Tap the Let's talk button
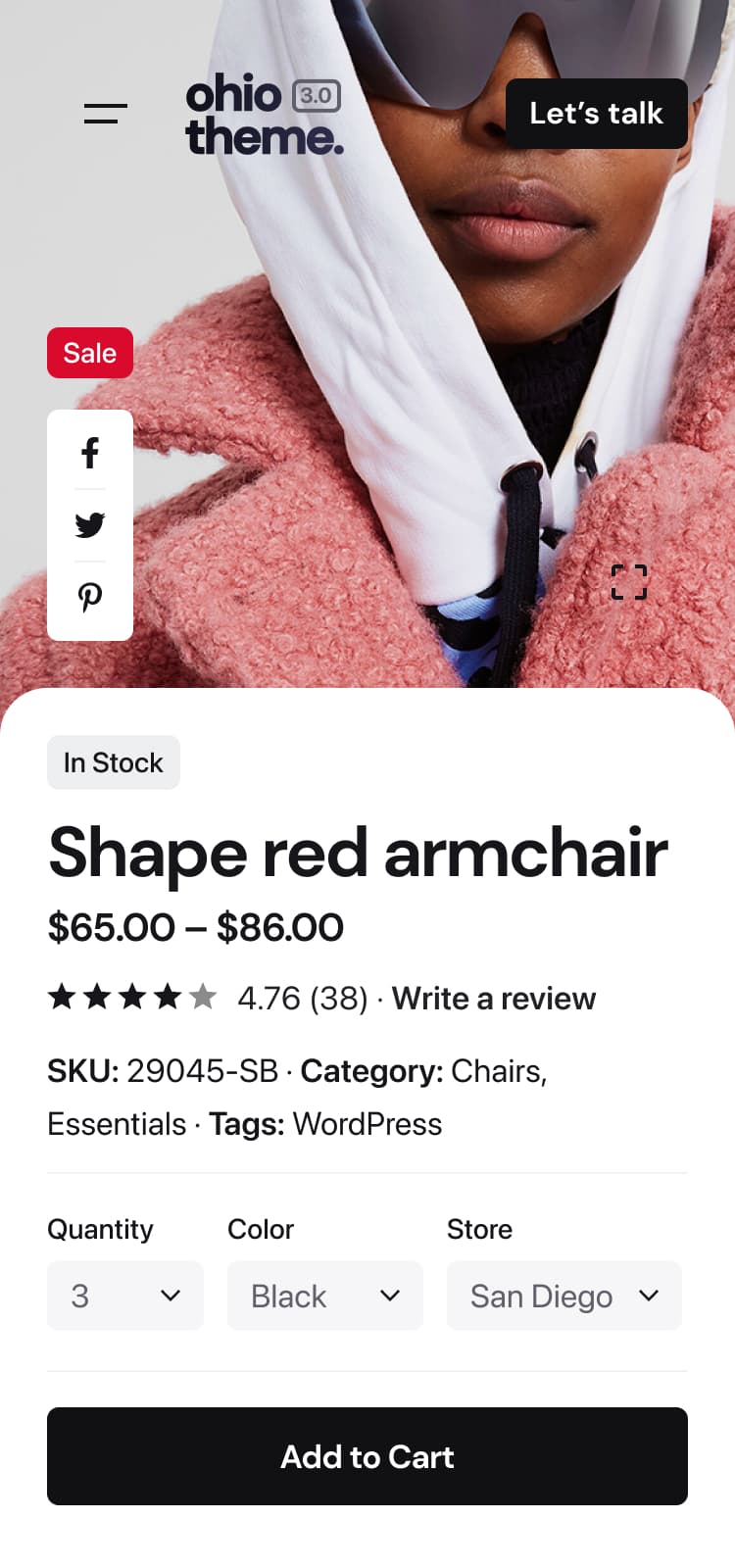Image resolution: width=735 pixels, height=1568 pixels. coord(596,114)
